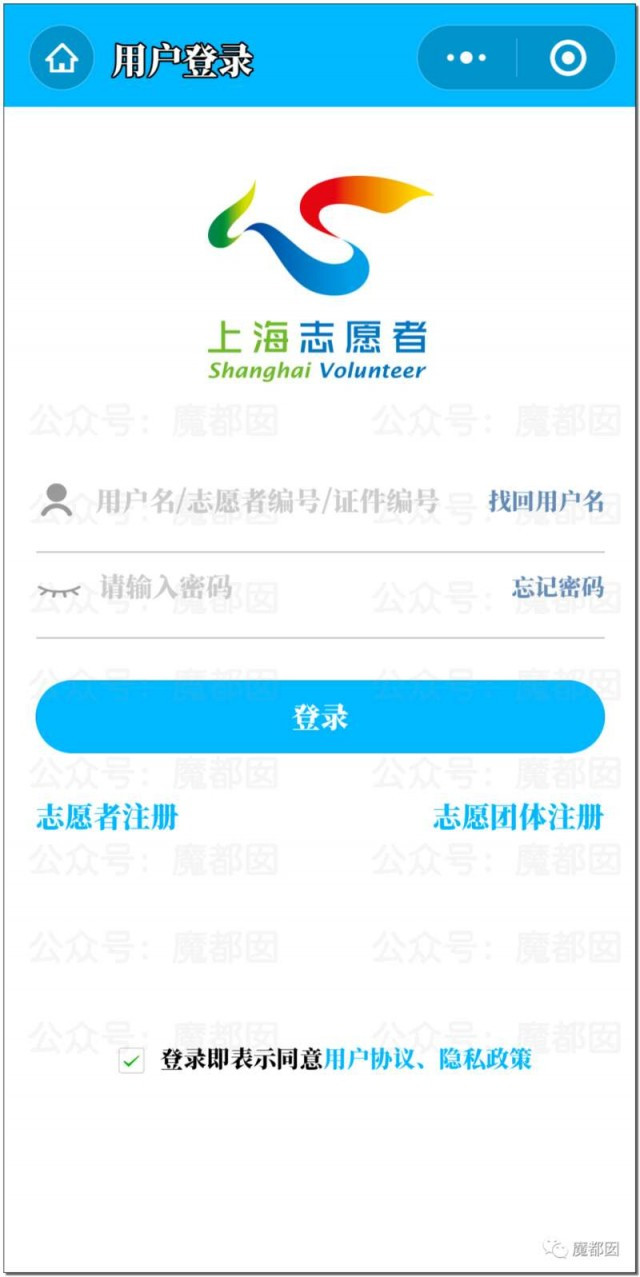This screenshot has width=640, height=1277.
Task: Close the mini program with circle button
Action: (x=567, y=59)
